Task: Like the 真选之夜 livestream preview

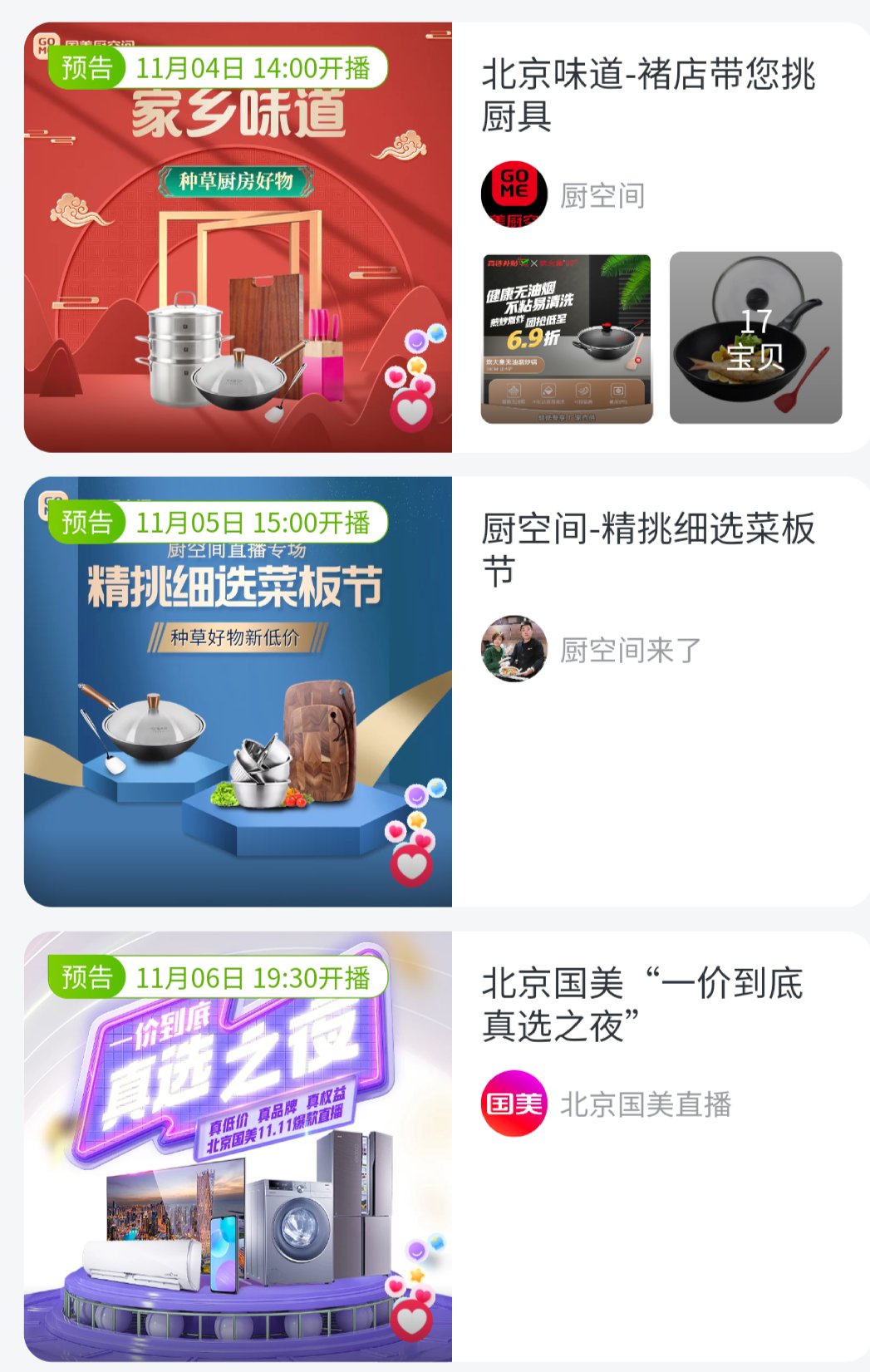Action: click(x=412, y=1320)
